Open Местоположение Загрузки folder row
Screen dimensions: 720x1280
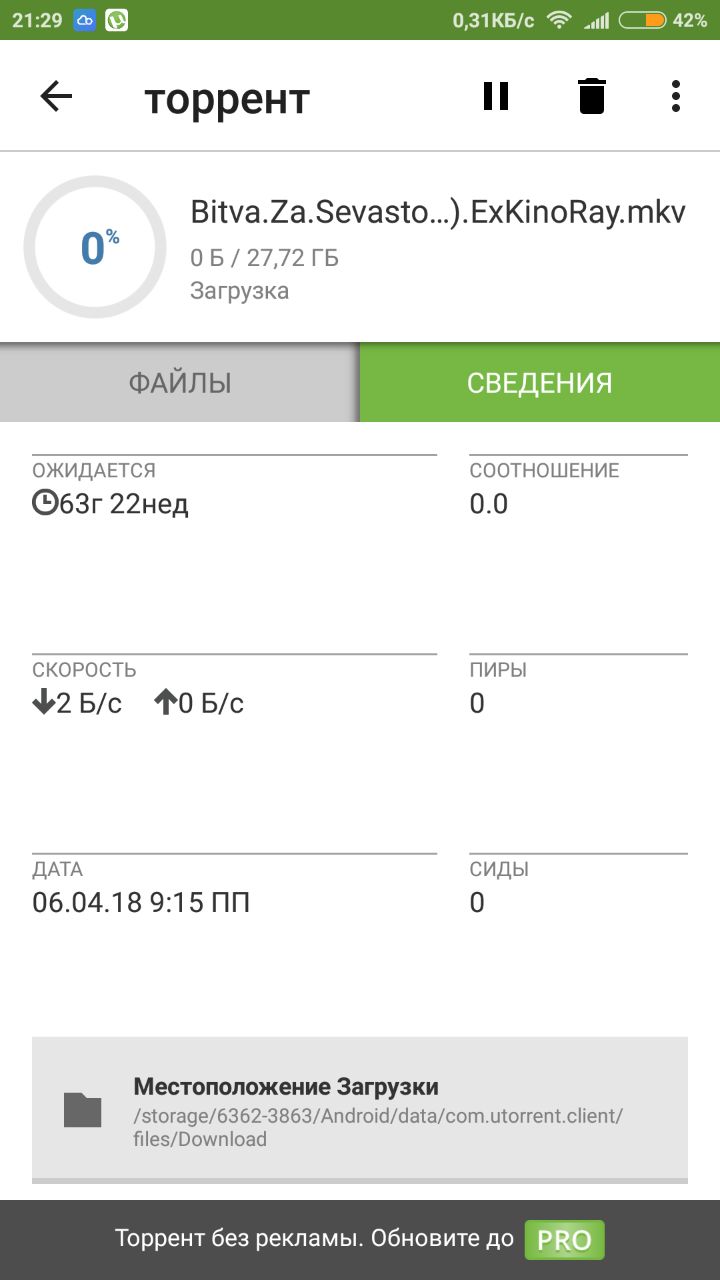coord(360,1109)
